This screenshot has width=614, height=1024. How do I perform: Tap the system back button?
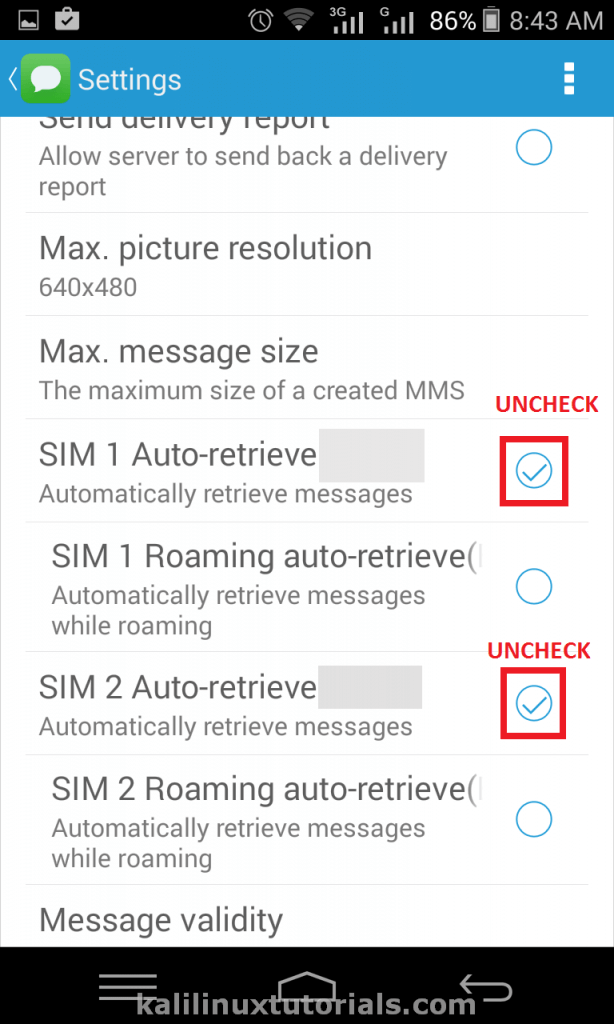485,987
